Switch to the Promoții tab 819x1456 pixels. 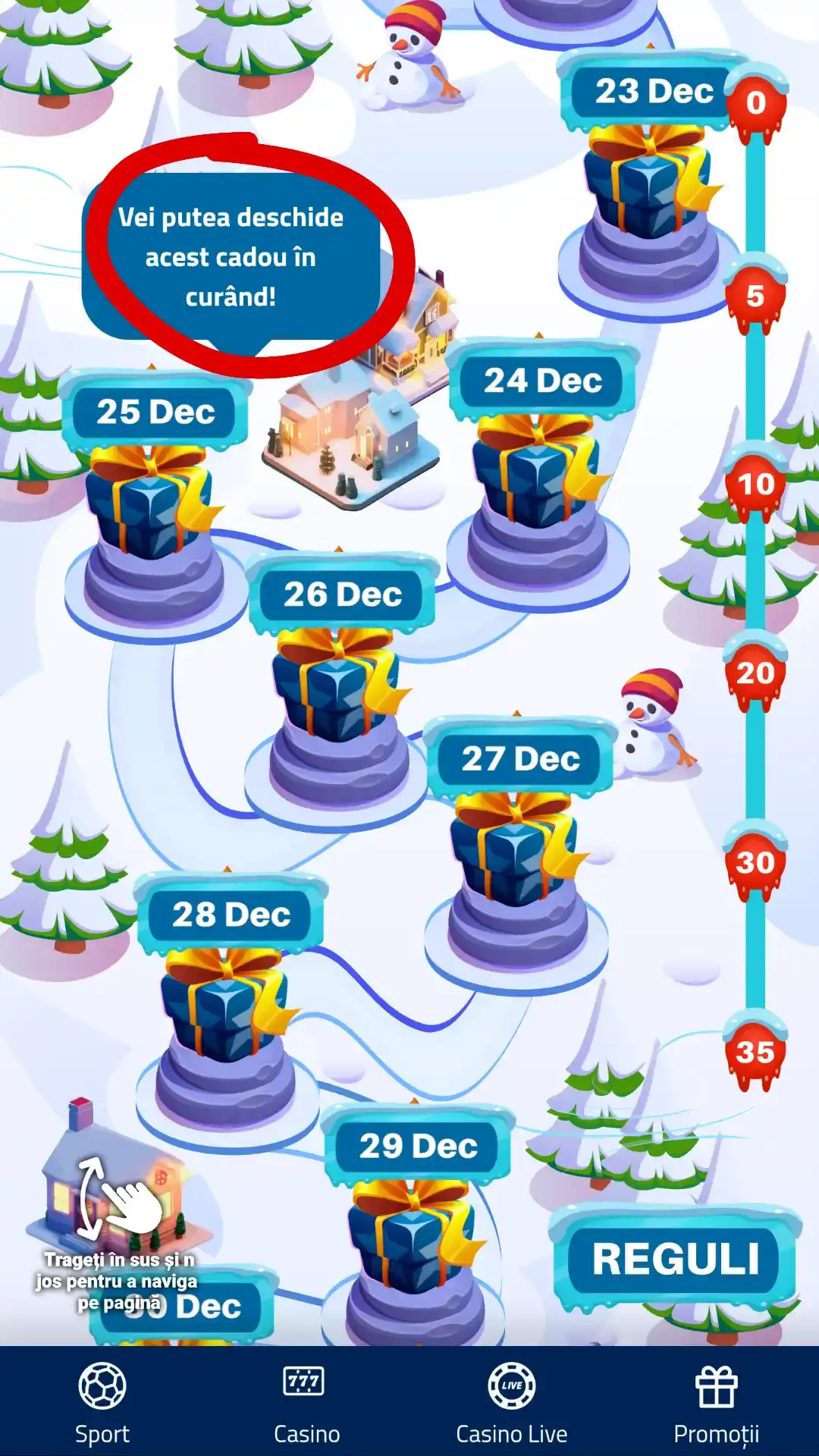pyautogui.click(x=716, y=1403)
